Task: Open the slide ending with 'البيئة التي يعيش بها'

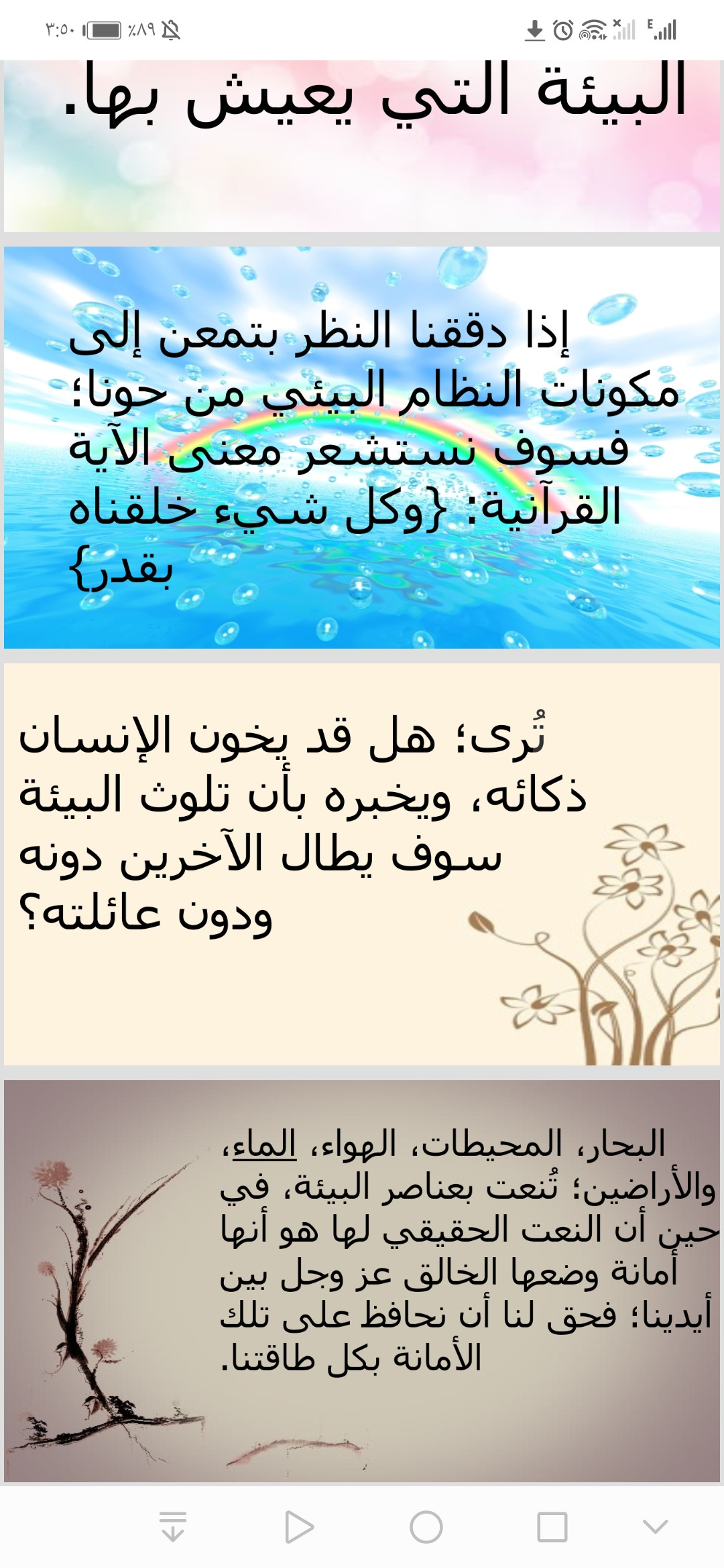Action: [x=362, y=147]
